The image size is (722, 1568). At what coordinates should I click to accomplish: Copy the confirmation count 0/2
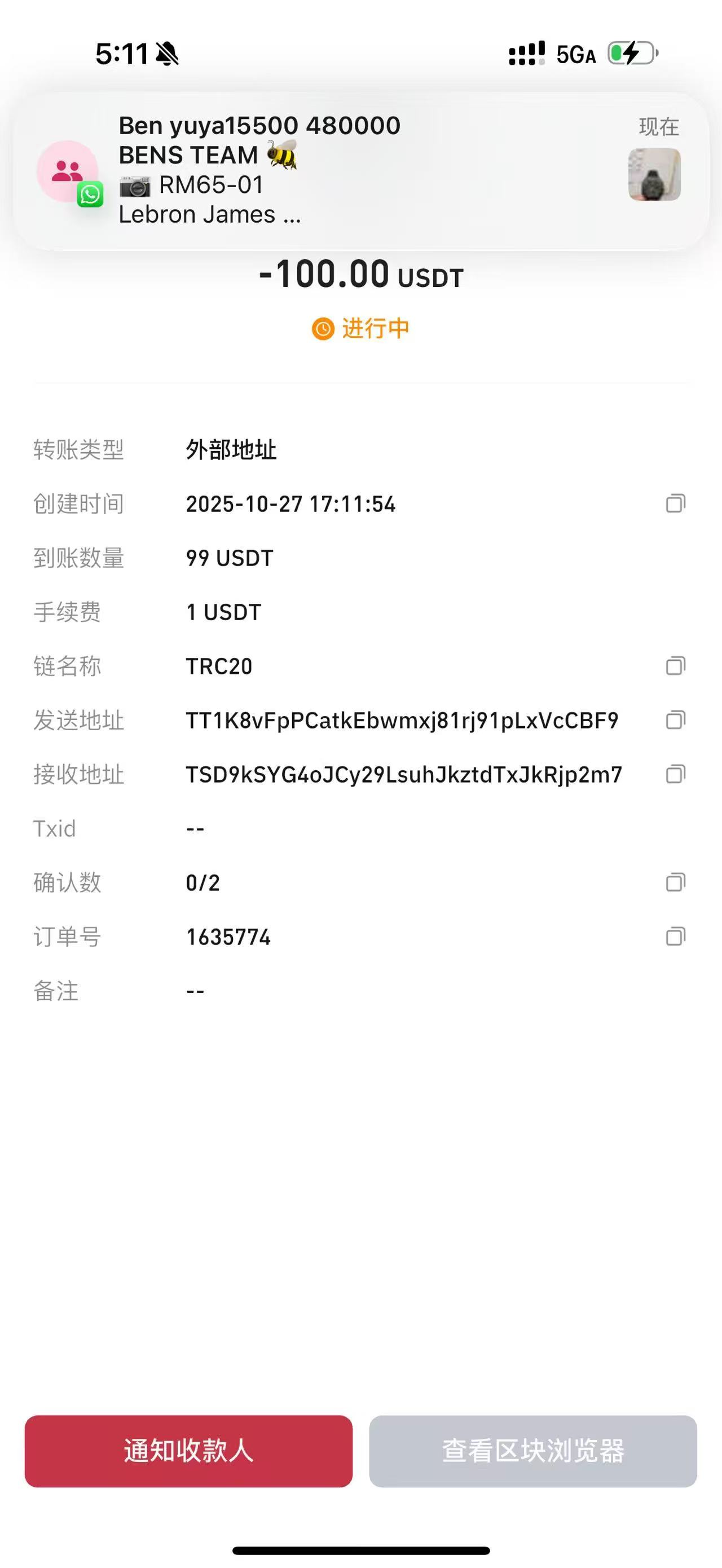point(675,882)
